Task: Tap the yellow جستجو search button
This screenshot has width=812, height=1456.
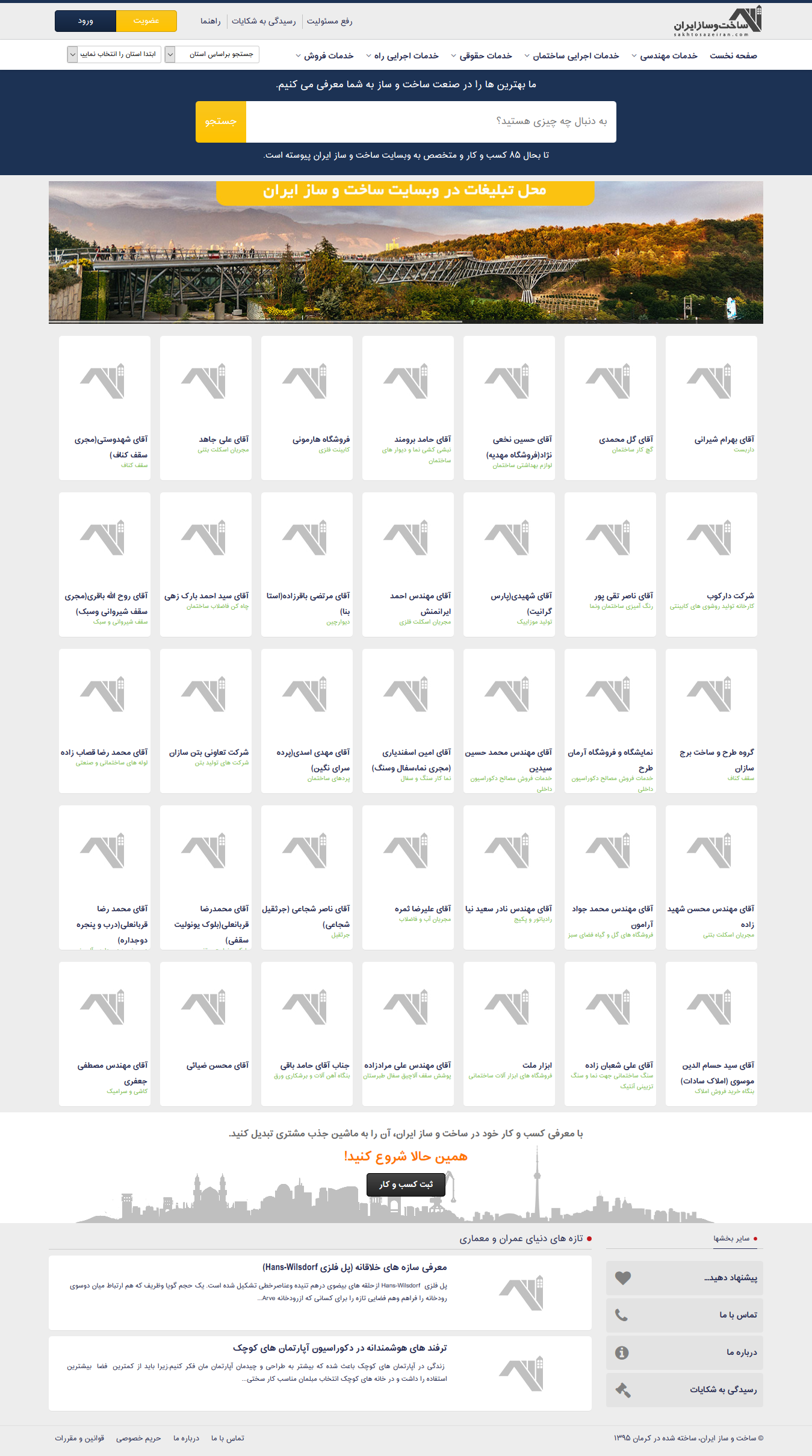Action: pos(221,122)
